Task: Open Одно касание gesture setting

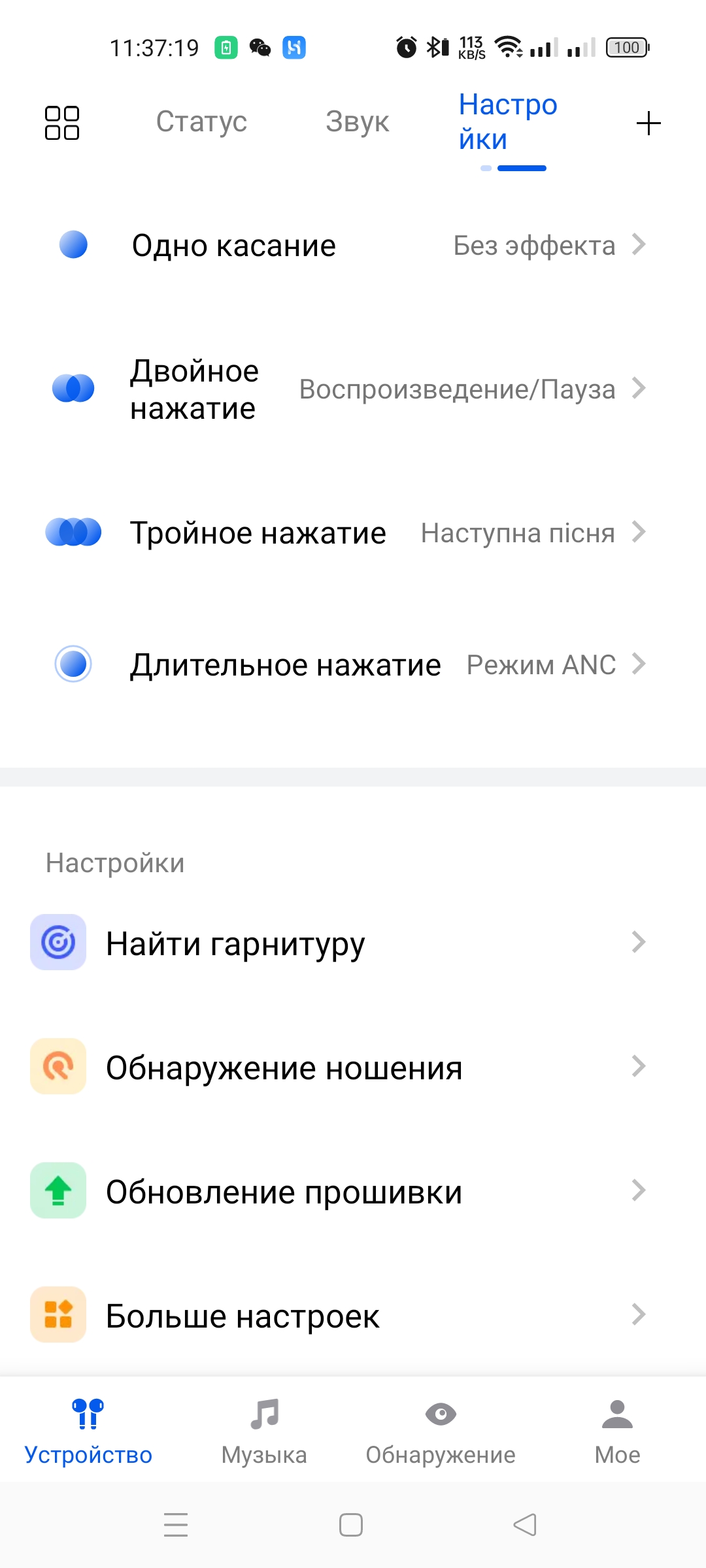Action: 353,246
